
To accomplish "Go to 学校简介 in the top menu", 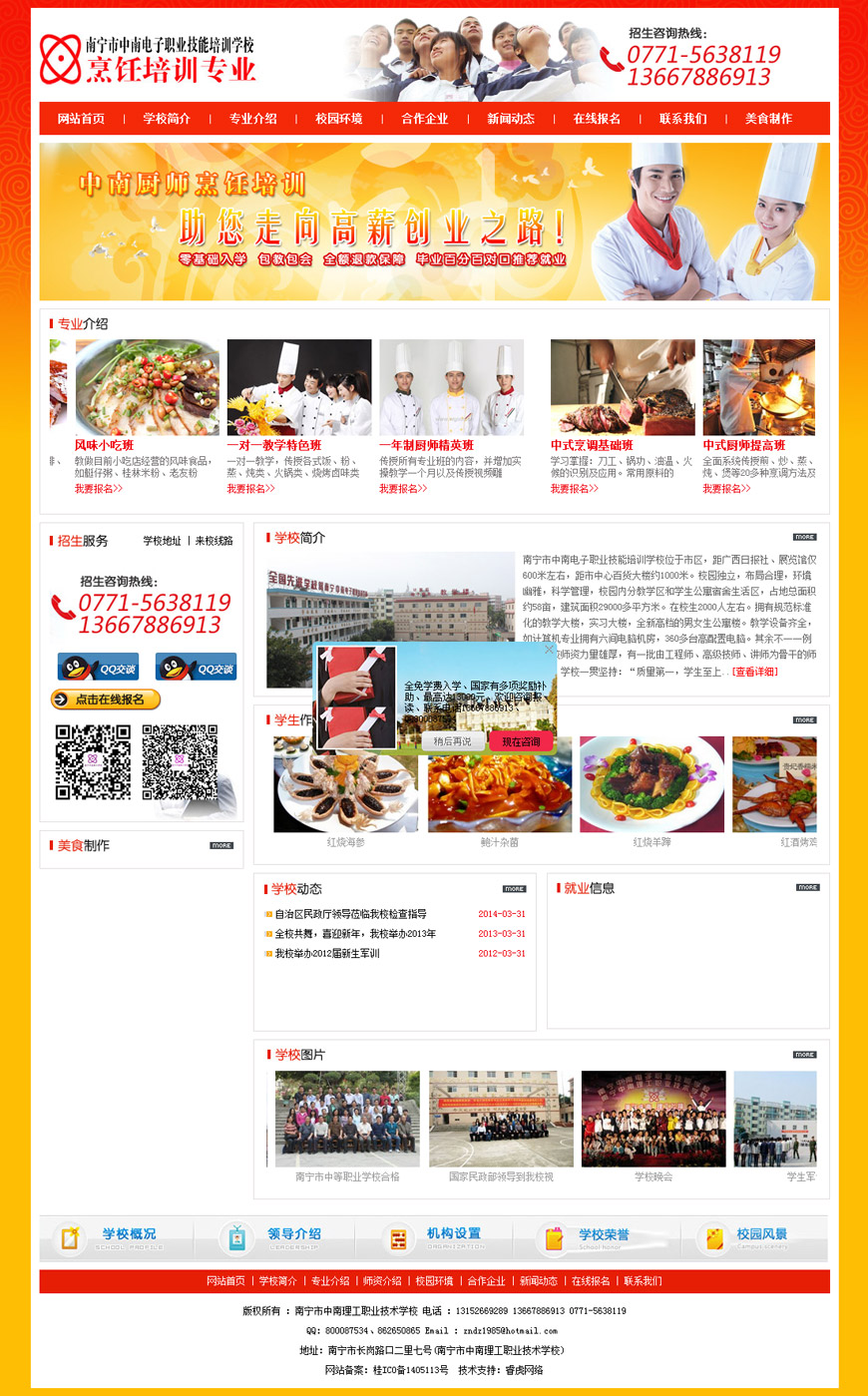I will coord(167,119).
